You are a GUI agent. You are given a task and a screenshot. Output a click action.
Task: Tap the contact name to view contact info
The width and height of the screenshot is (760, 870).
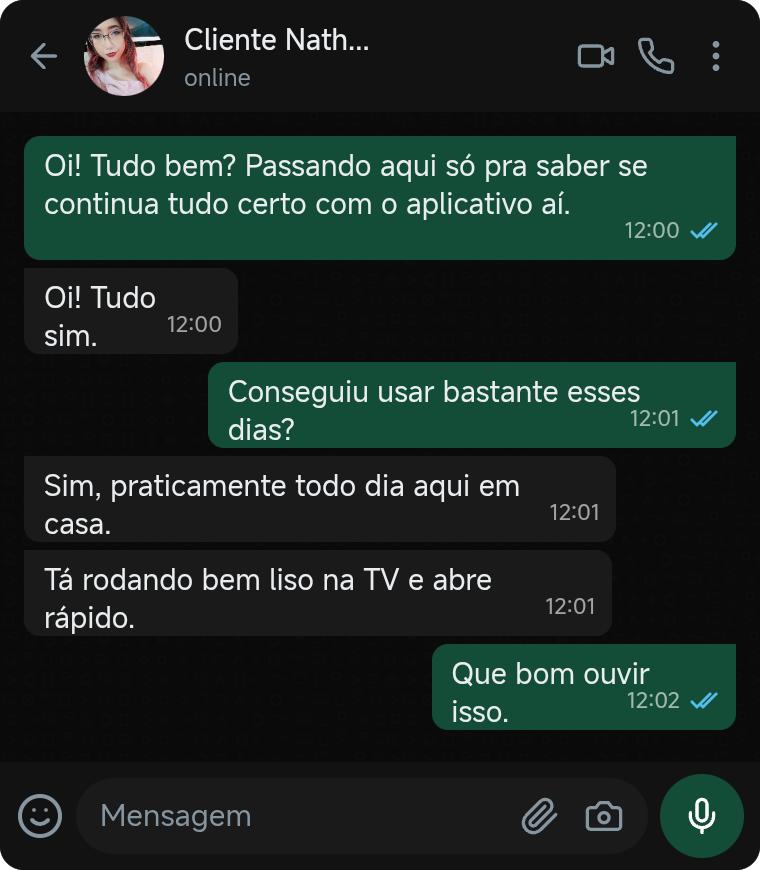(x=275, y=40)
